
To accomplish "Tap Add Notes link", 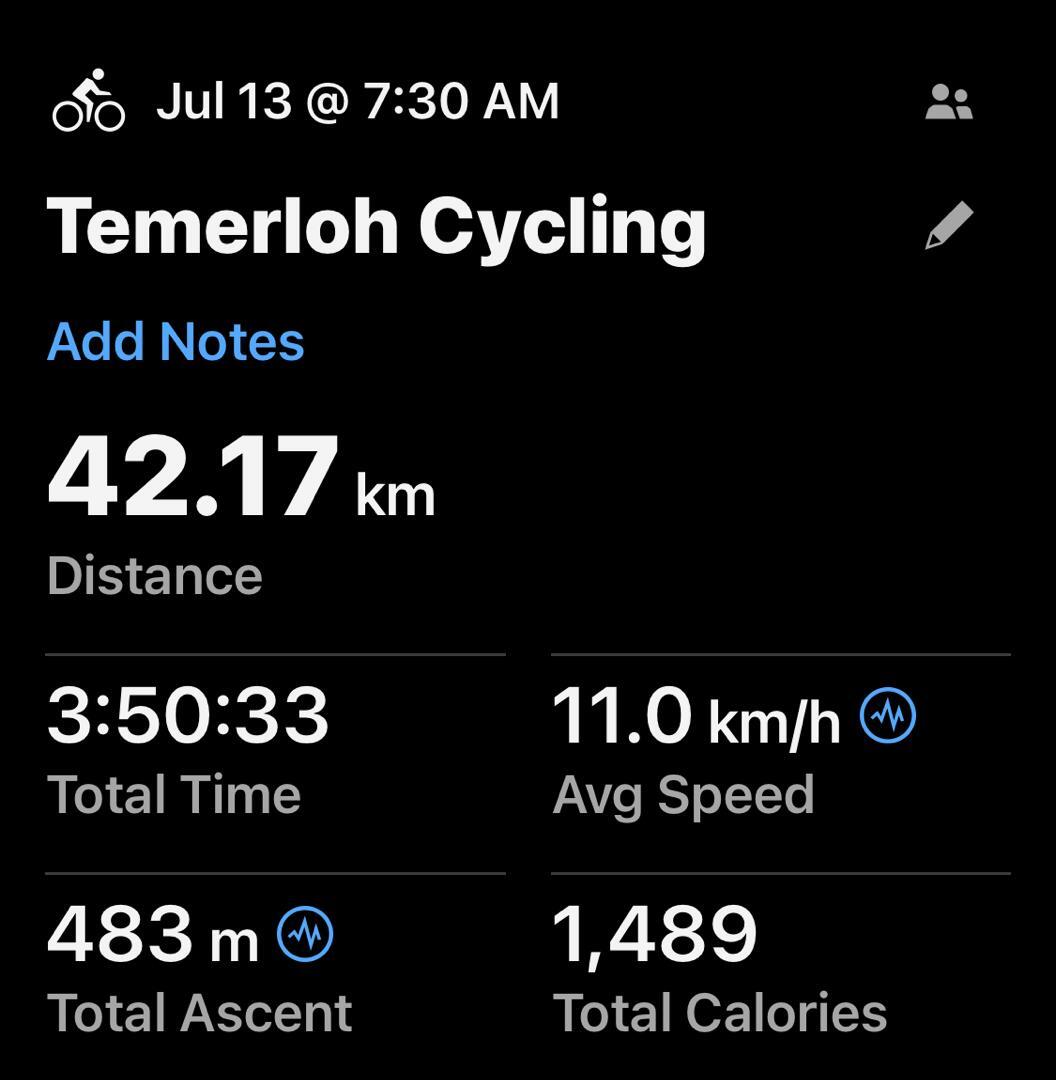I will coord(175,341).
